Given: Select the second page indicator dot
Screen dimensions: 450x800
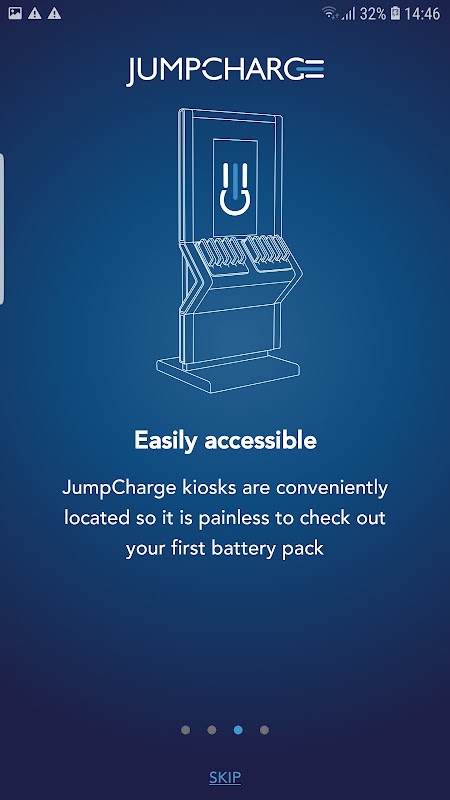Looking at the screenshot, I should pos(212,730).
